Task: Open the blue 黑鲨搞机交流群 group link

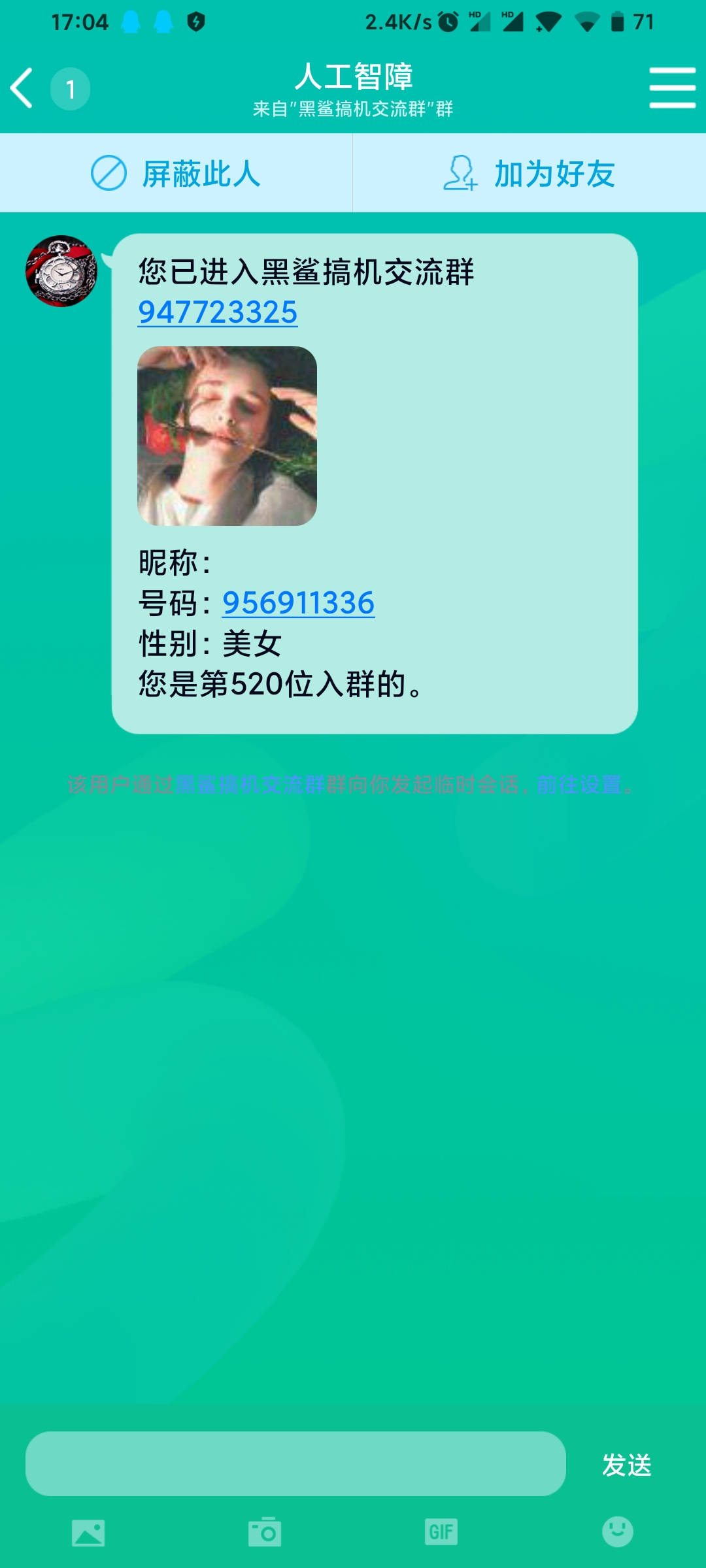Action: [250, 784]
